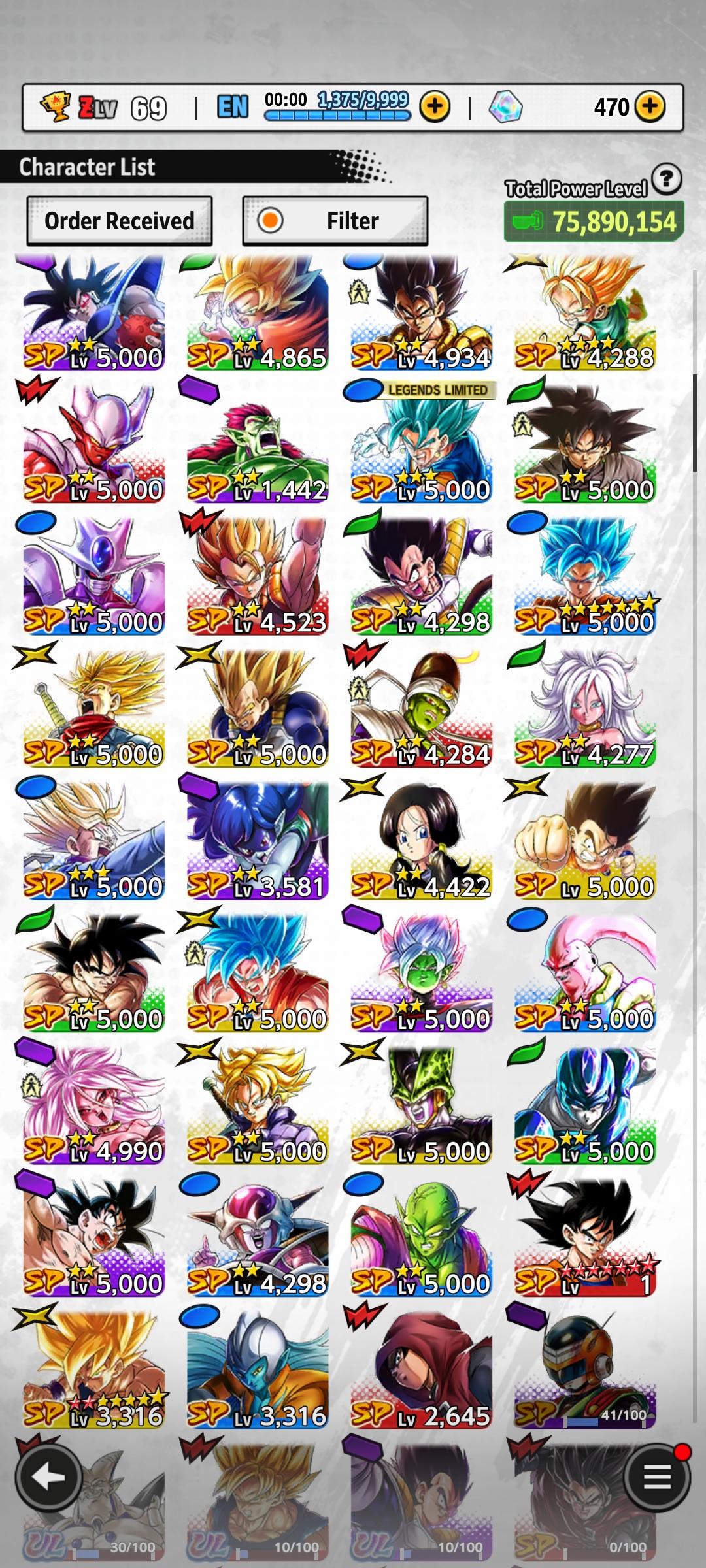Select the Lv 1 red character
This screenshot has width=706, height=1568.
click(584, 1237)
